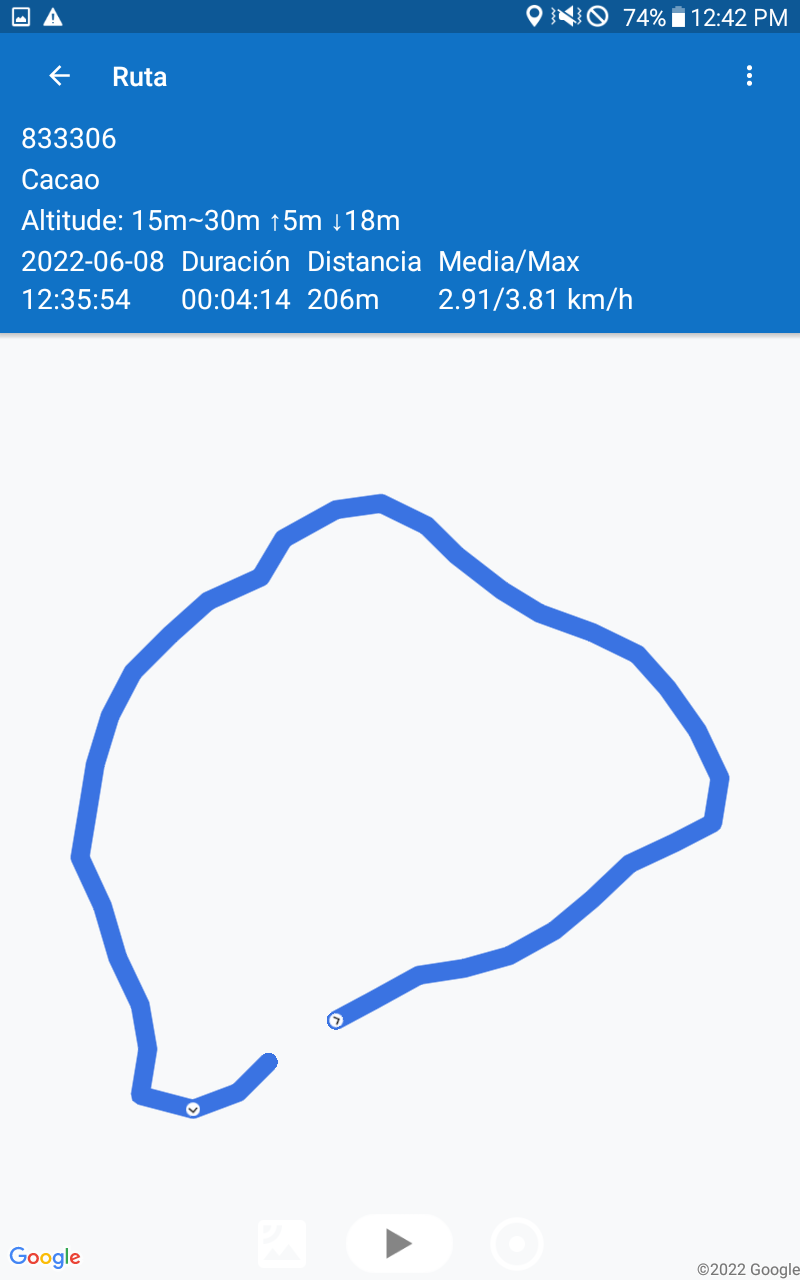Play the route animation
The height and width of the screenshot is (1280, 800).
point(399,1243)
